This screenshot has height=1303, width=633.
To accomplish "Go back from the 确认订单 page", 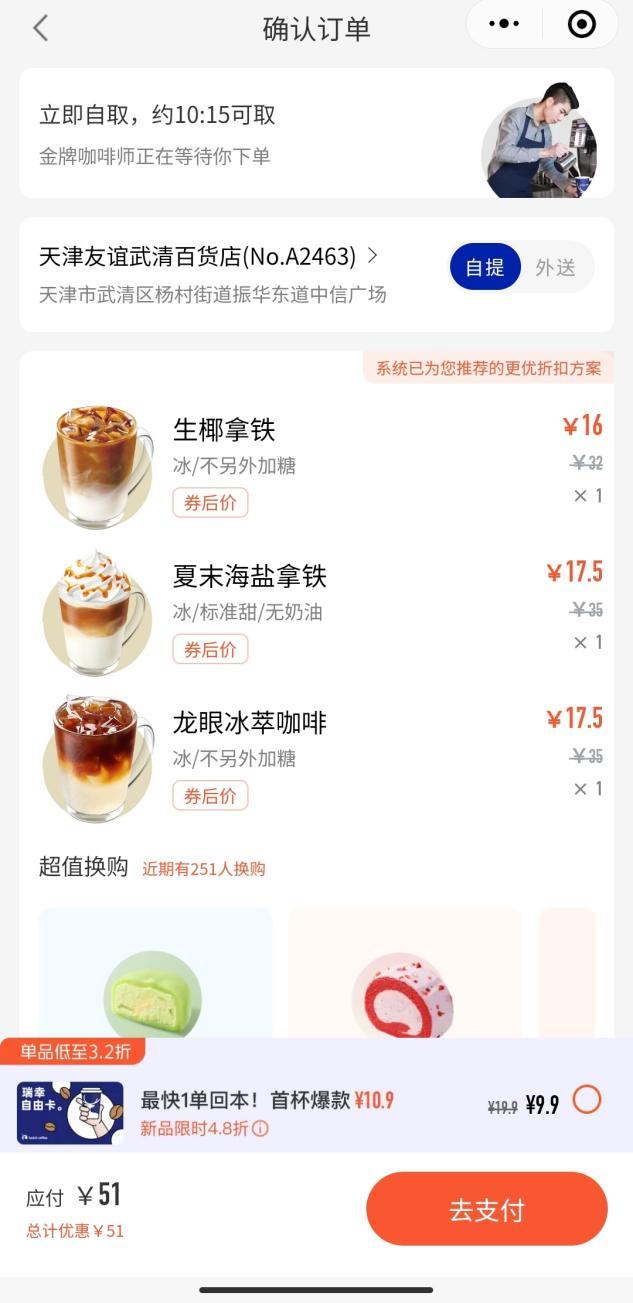I will click(40, 28).
